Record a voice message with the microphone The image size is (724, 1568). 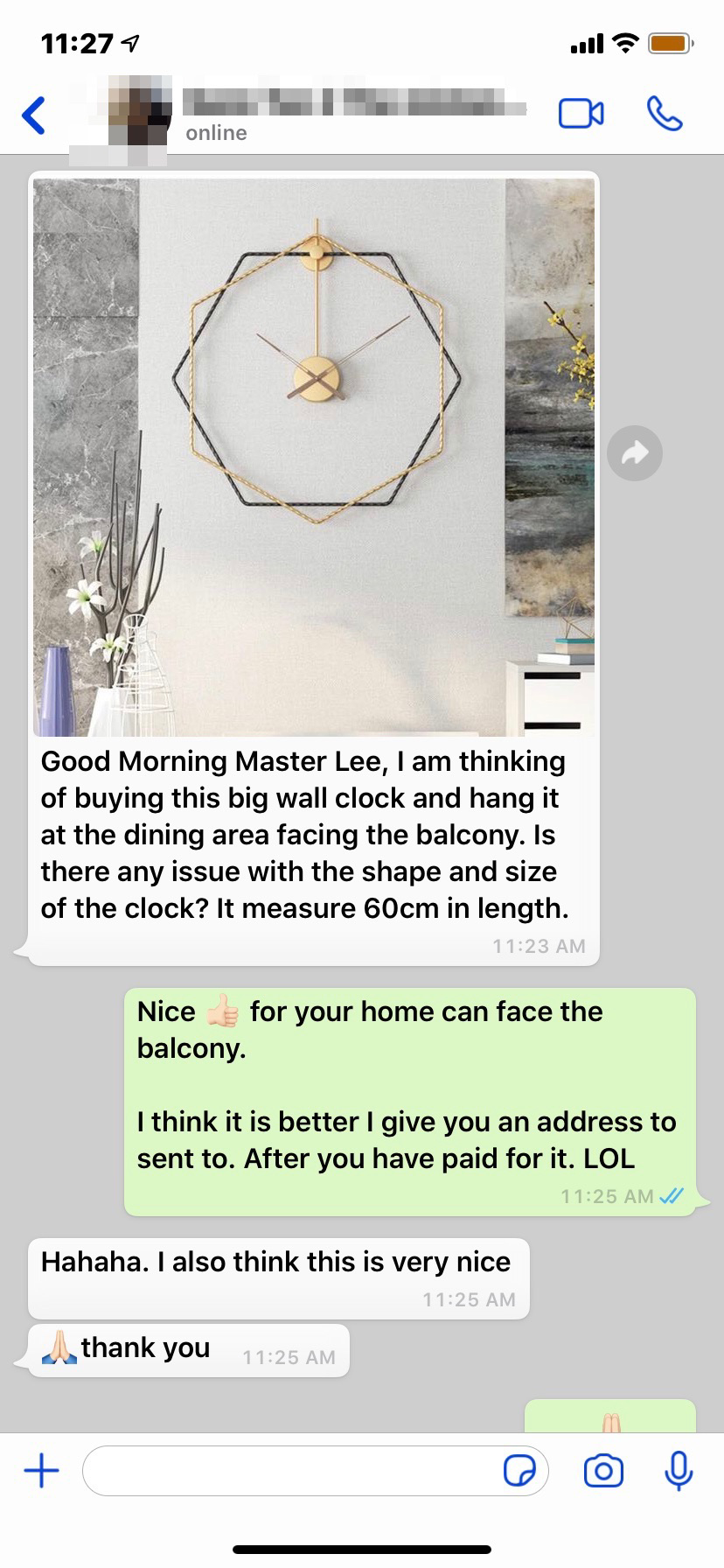679,1471
